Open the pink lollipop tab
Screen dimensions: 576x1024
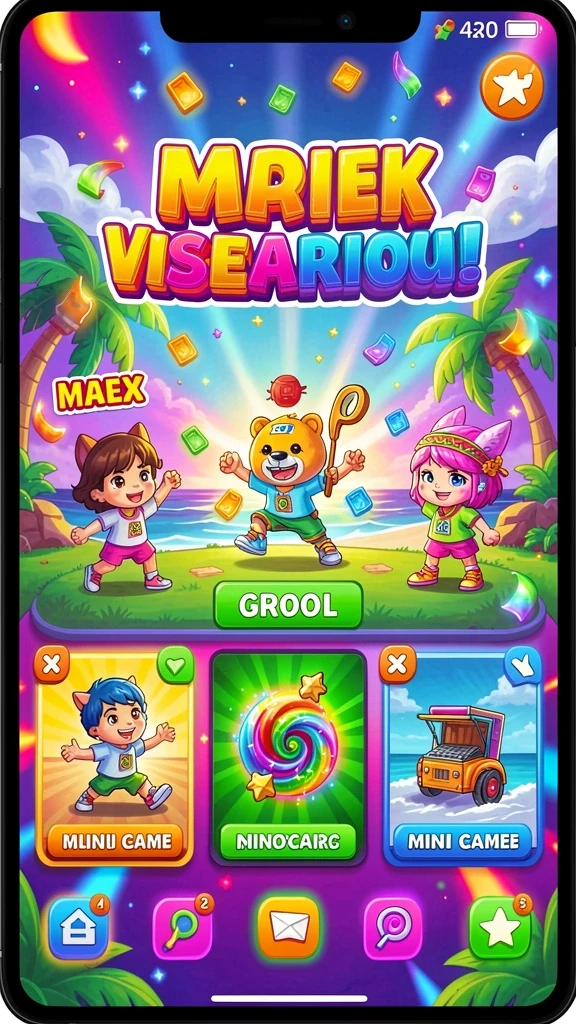[392, 928]
